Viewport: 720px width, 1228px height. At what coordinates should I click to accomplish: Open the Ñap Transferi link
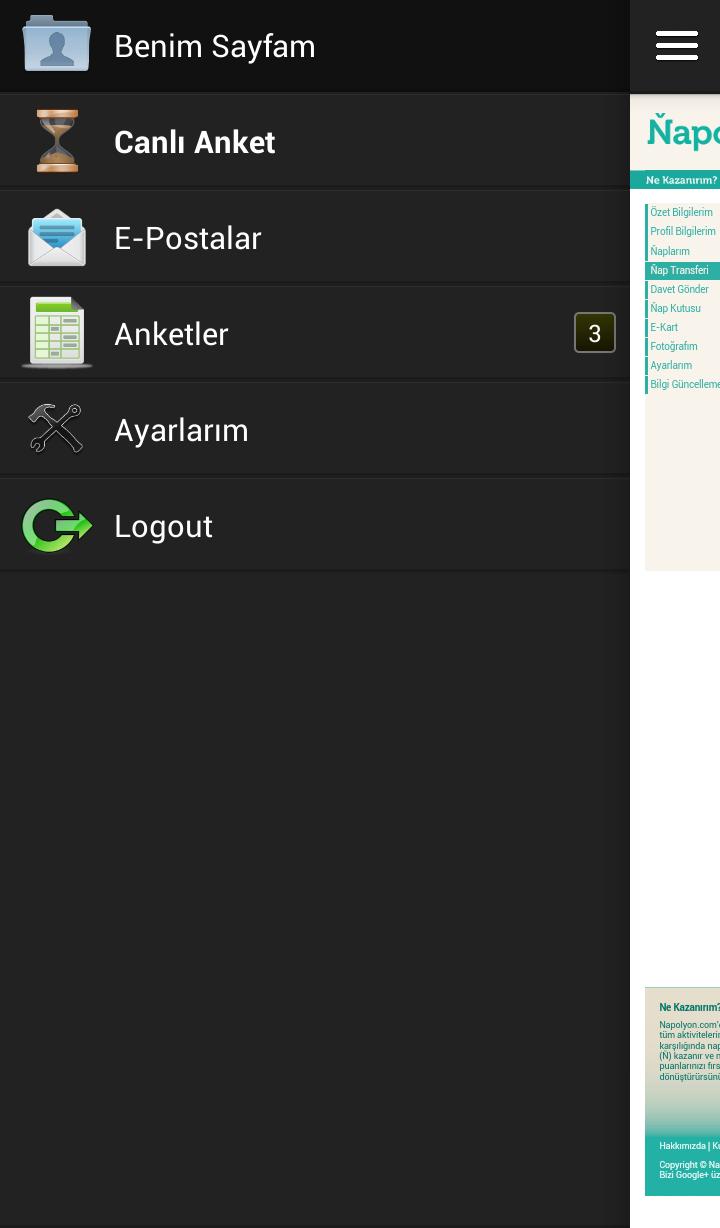(x=680, y=270)
